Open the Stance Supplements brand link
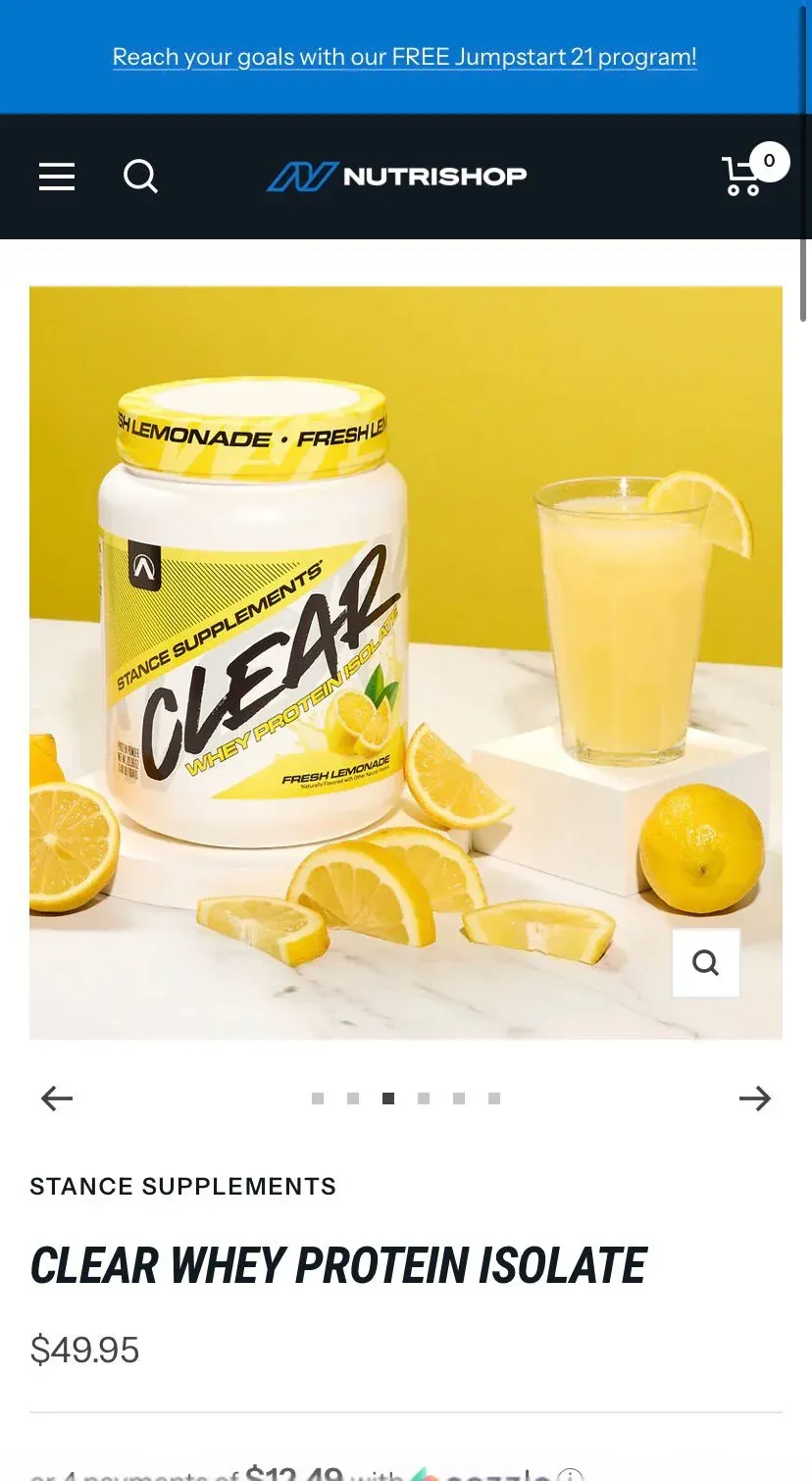This screenshot has width=812, height=1481. coord(183,1187)
